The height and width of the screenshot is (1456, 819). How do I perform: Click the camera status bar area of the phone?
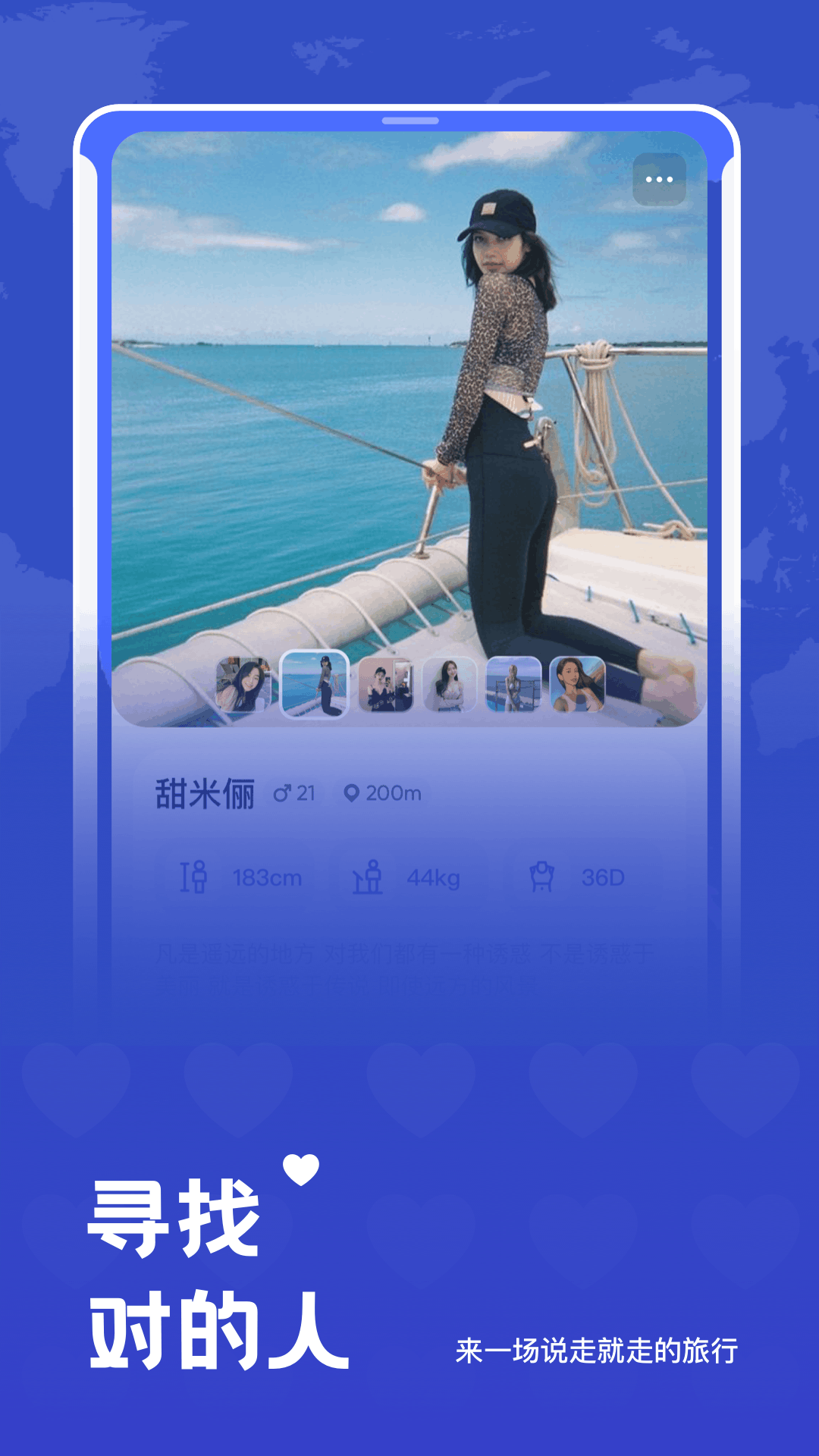[x=409, y=120]
